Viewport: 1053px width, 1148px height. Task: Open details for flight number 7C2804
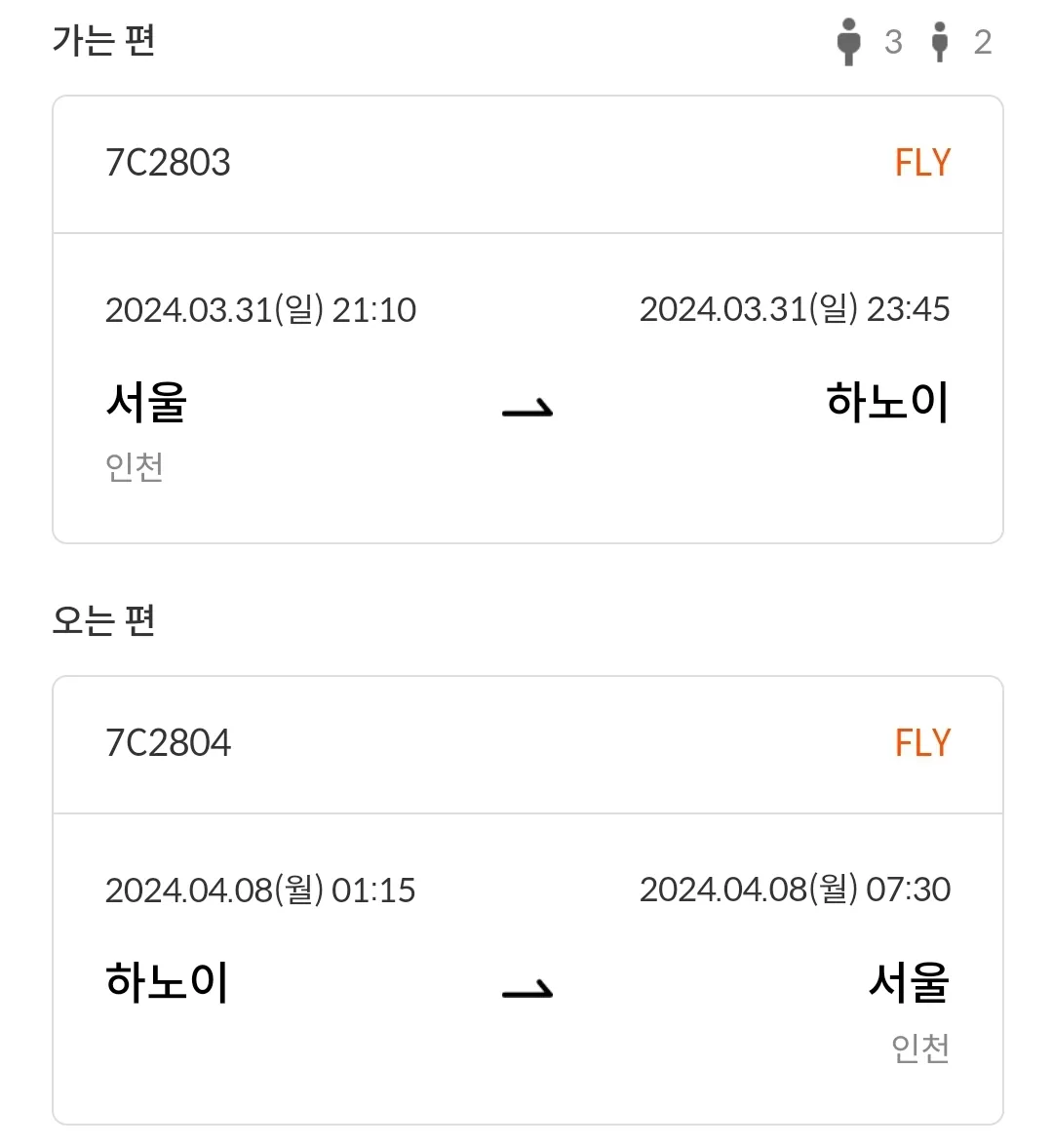[x=168, y=743]
